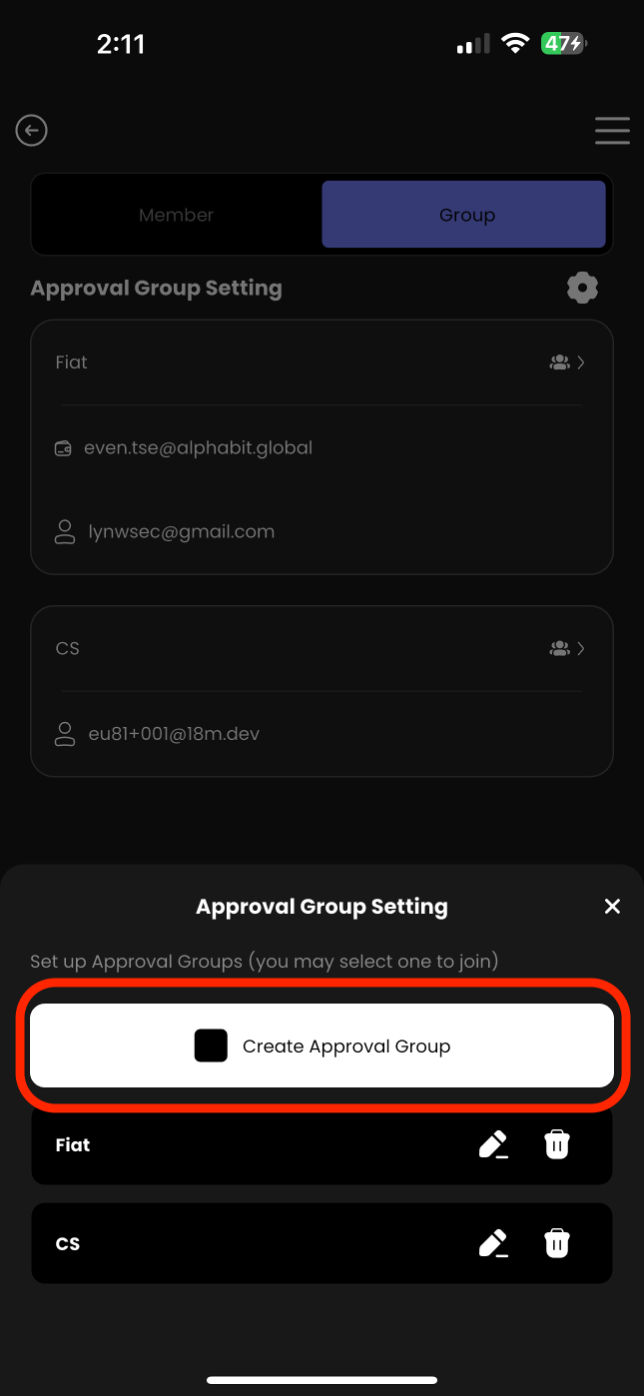Viewport: 644px width, 1396px height.
Task: Open the hamburger menu
Action: (x=612, y=131)
